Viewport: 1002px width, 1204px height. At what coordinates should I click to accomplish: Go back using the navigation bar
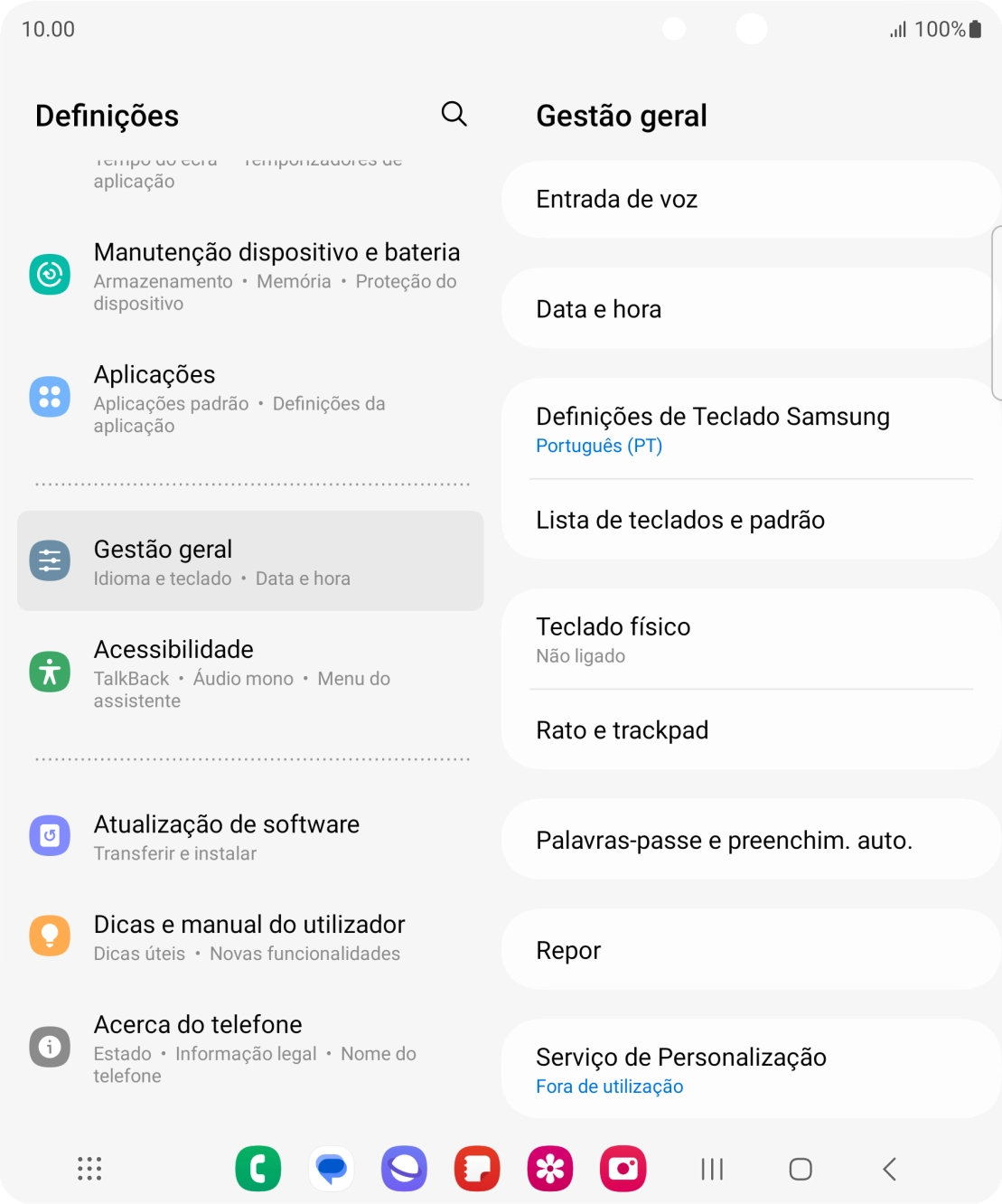[889, 1169]
